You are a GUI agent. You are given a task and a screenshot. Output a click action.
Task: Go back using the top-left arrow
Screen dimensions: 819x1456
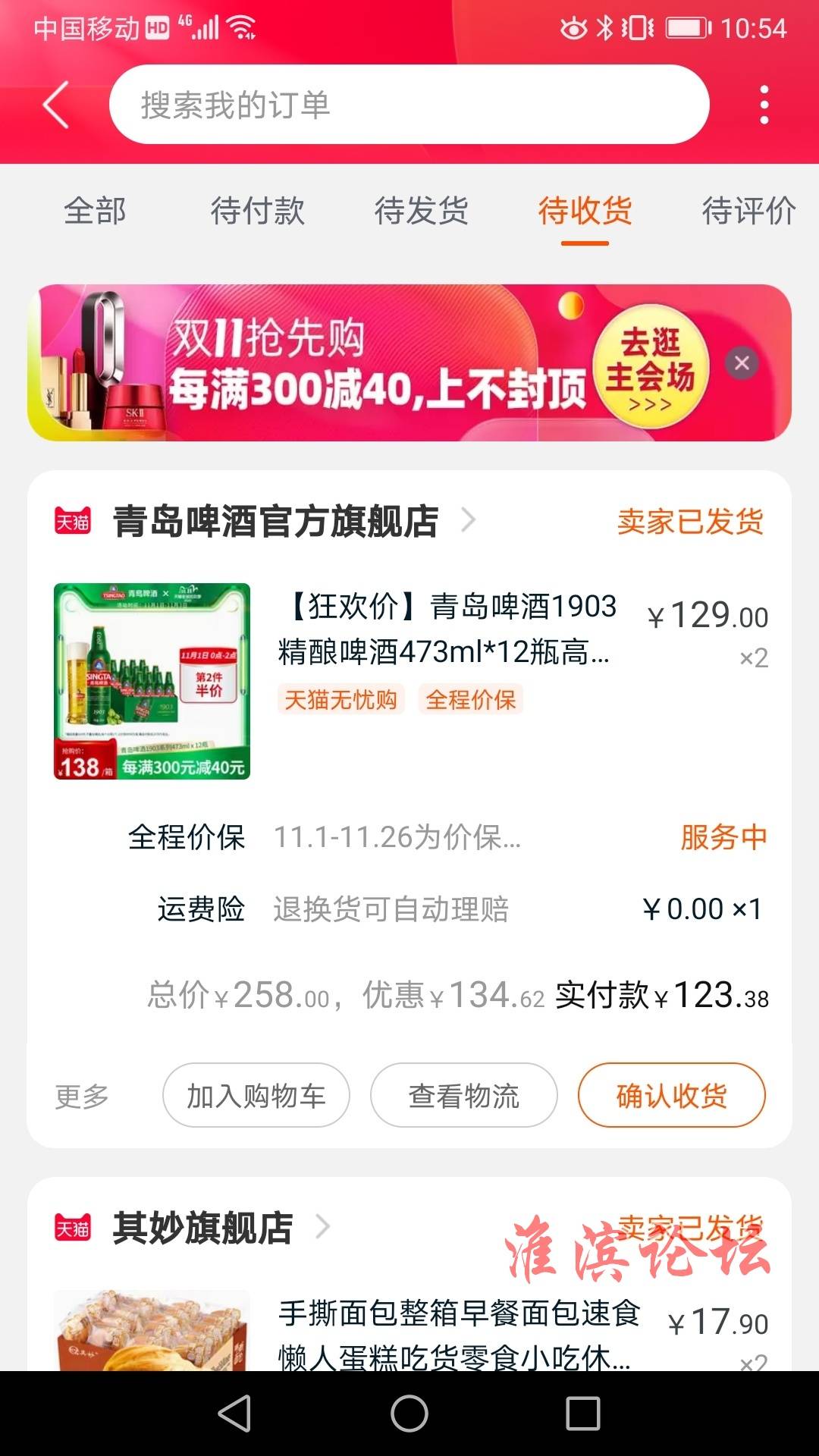(x=56, y=105)
